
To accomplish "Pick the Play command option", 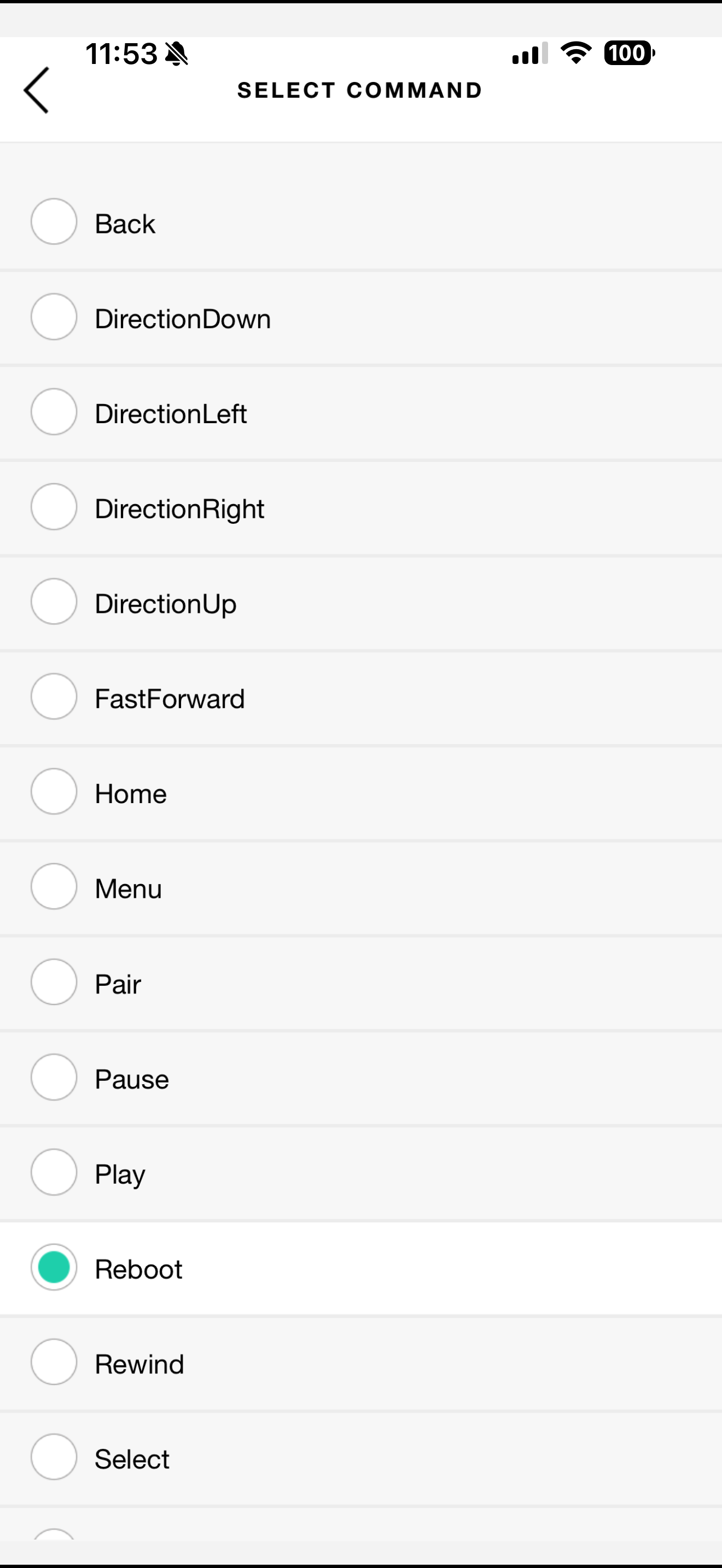I will [54, 1172].
